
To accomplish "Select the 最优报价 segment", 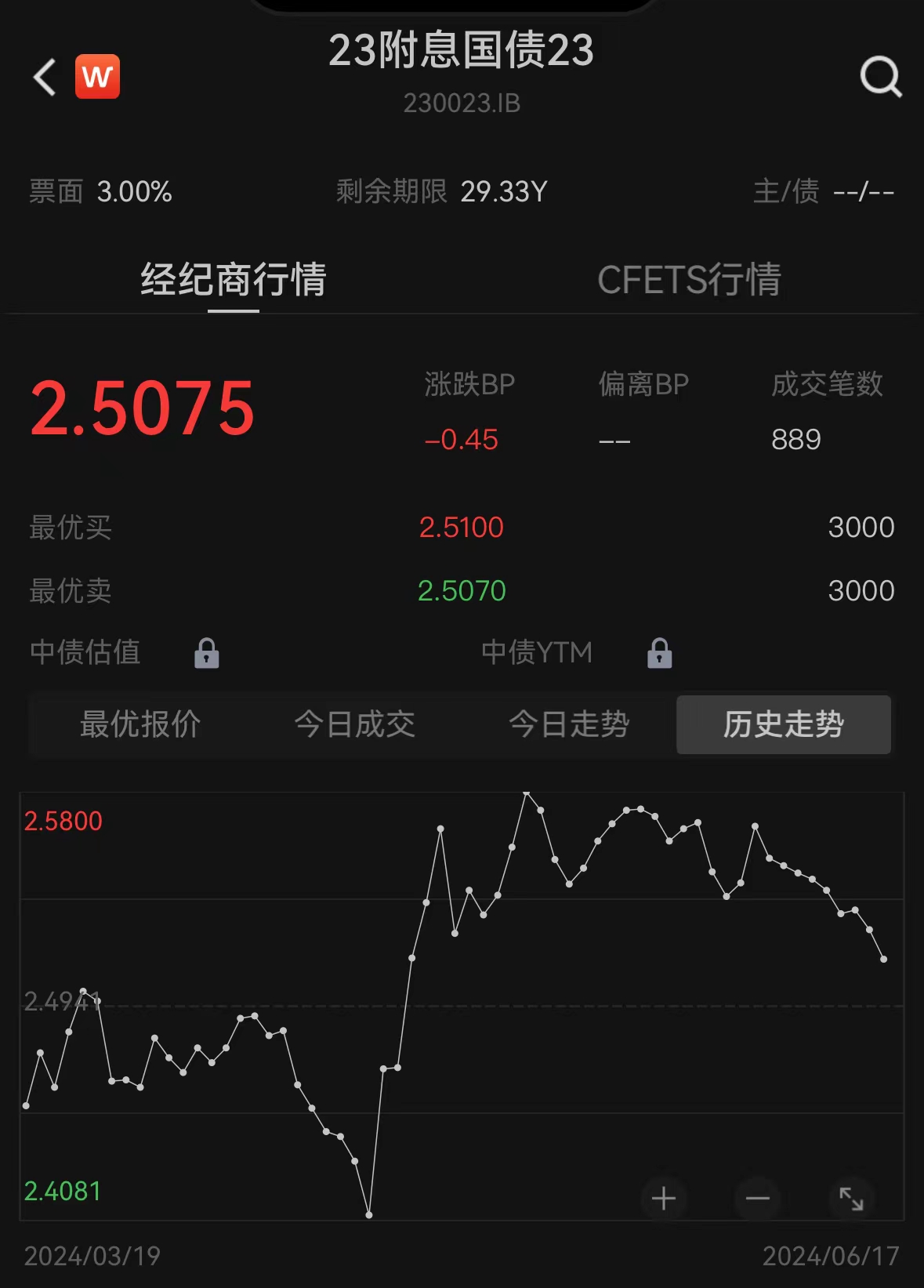I will tap(140, 724).
